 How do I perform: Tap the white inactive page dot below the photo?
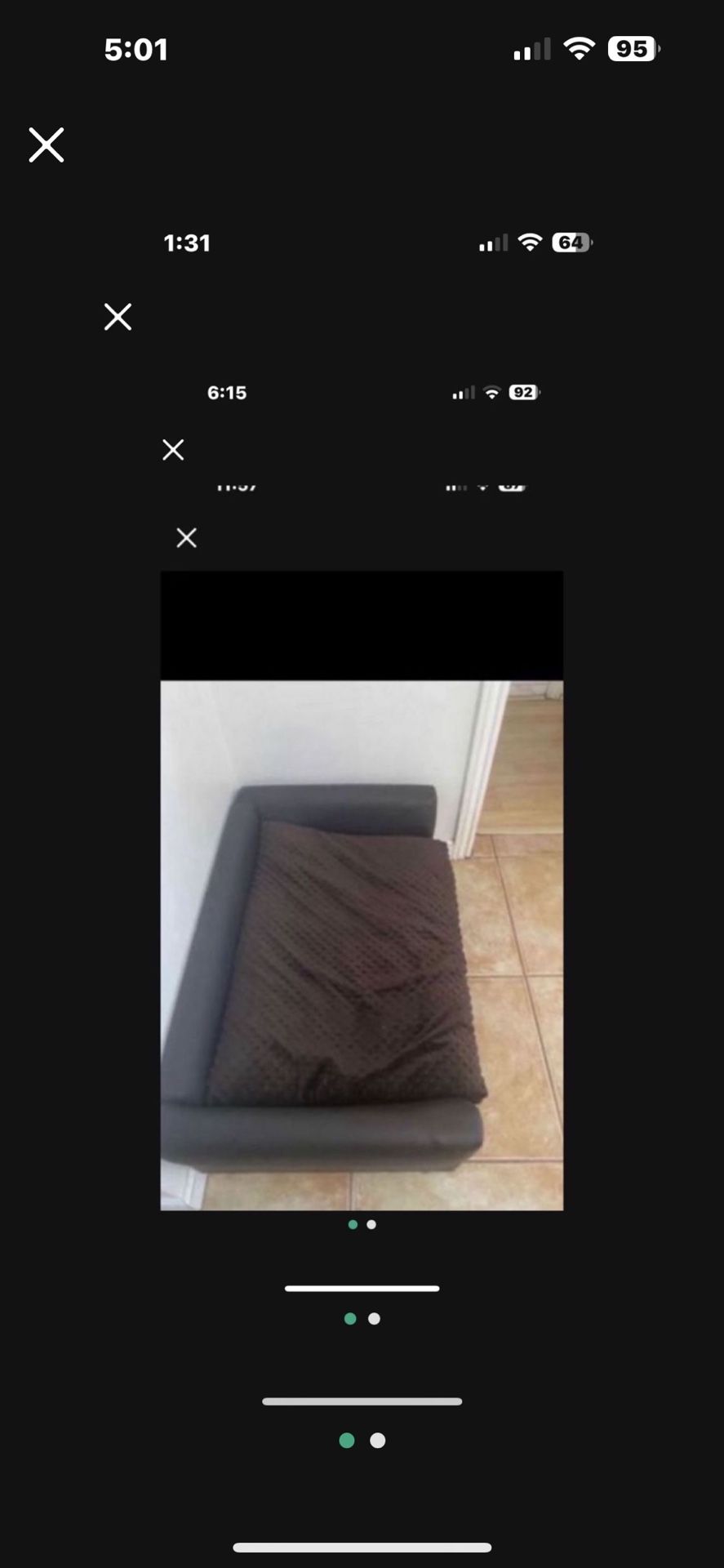[x=371, y=1224]
